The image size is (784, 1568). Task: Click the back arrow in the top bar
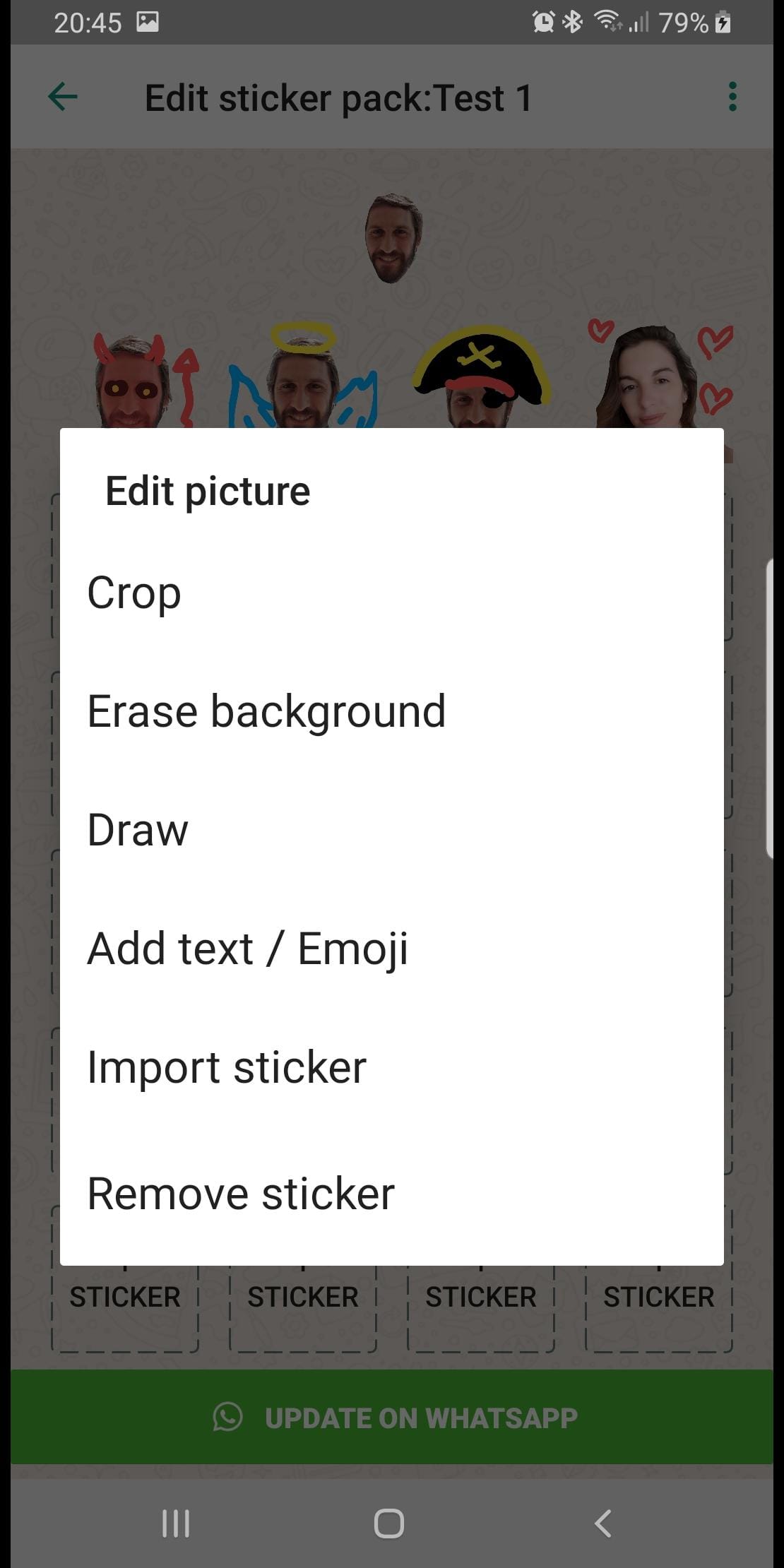63,97
